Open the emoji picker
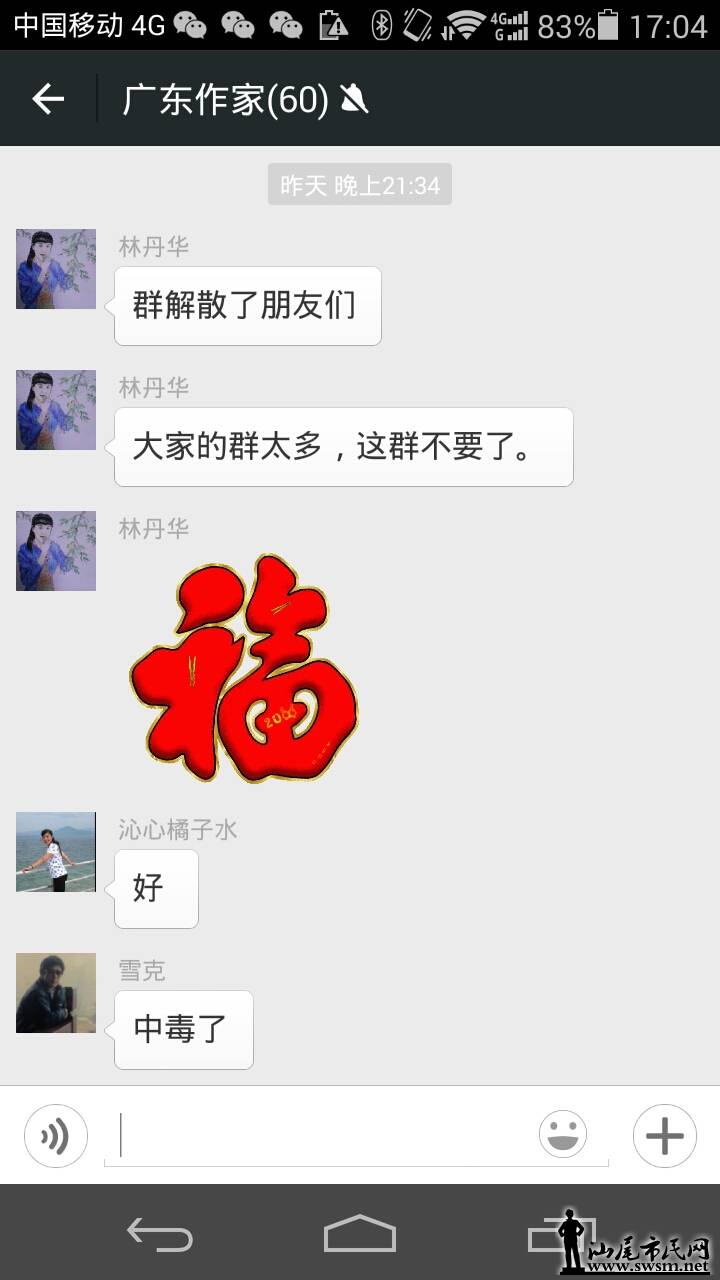 (x=563, y=1135)
